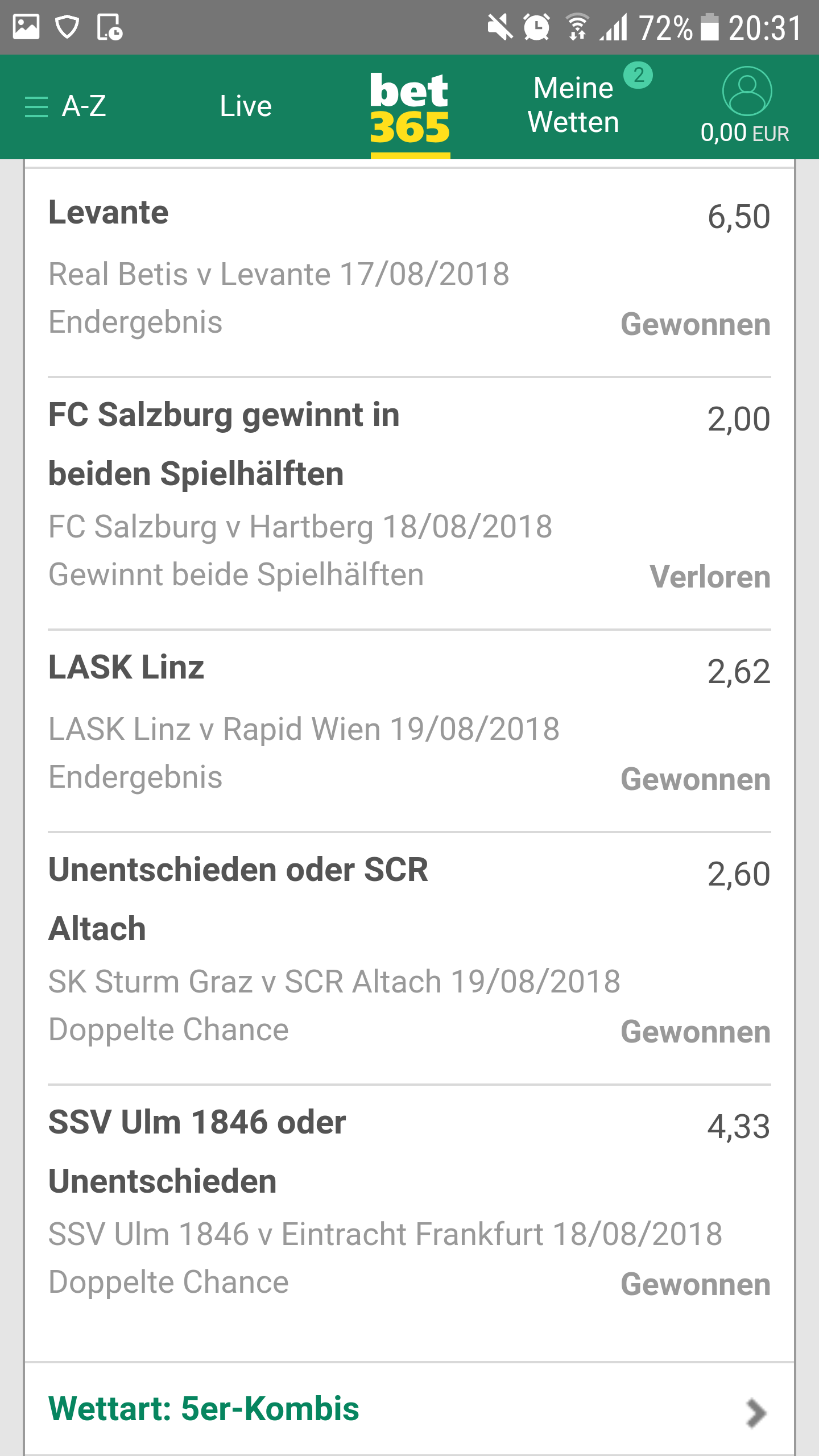Open the account profile with 0,00 EUR
The width and height of the screenshot is (819, 1456).
(745, 106)
